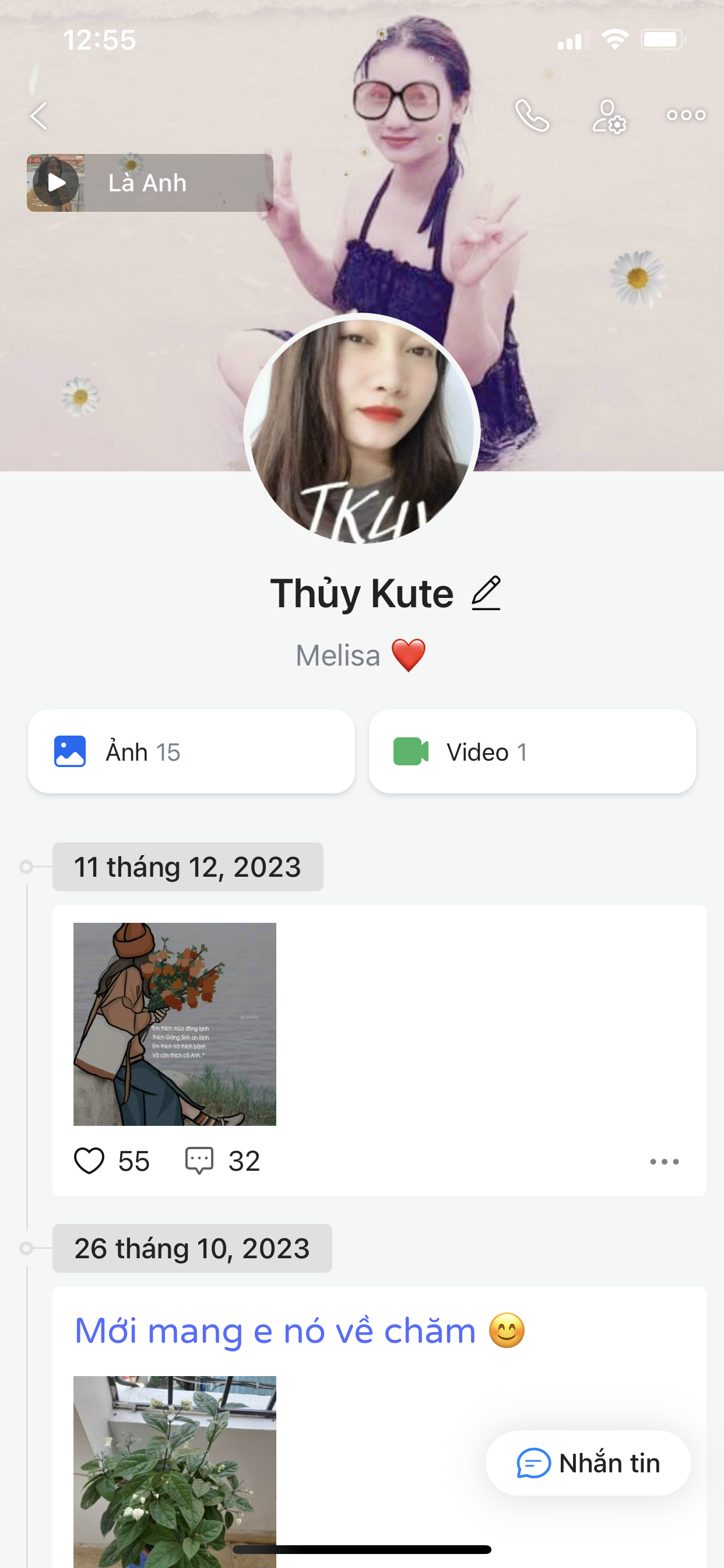Tap Nhắn tin to message her
The image size is (724, 1568).
[x=588, y=1462]
